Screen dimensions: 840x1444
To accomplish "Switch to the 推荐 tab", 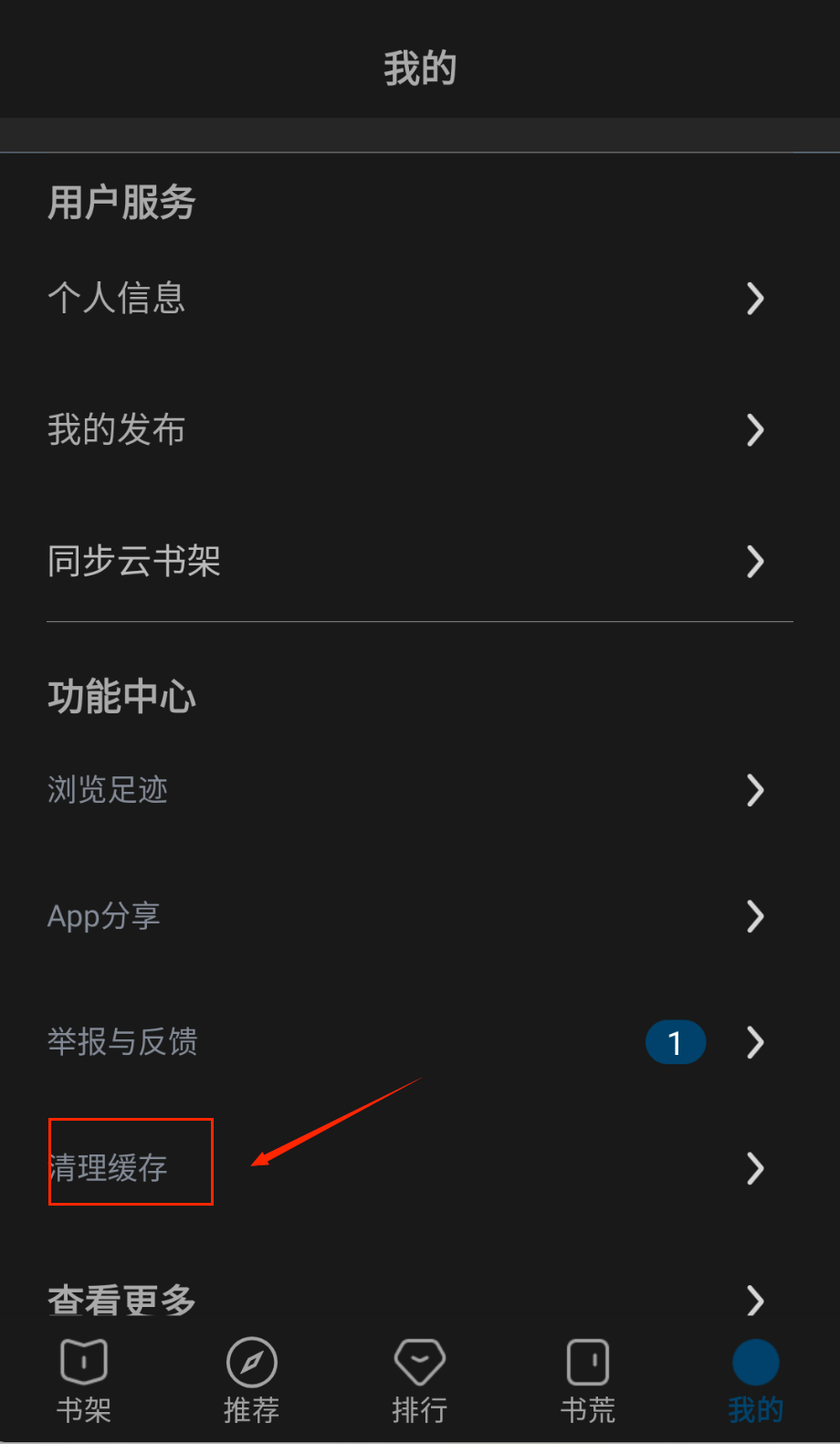I will 252,1381.
